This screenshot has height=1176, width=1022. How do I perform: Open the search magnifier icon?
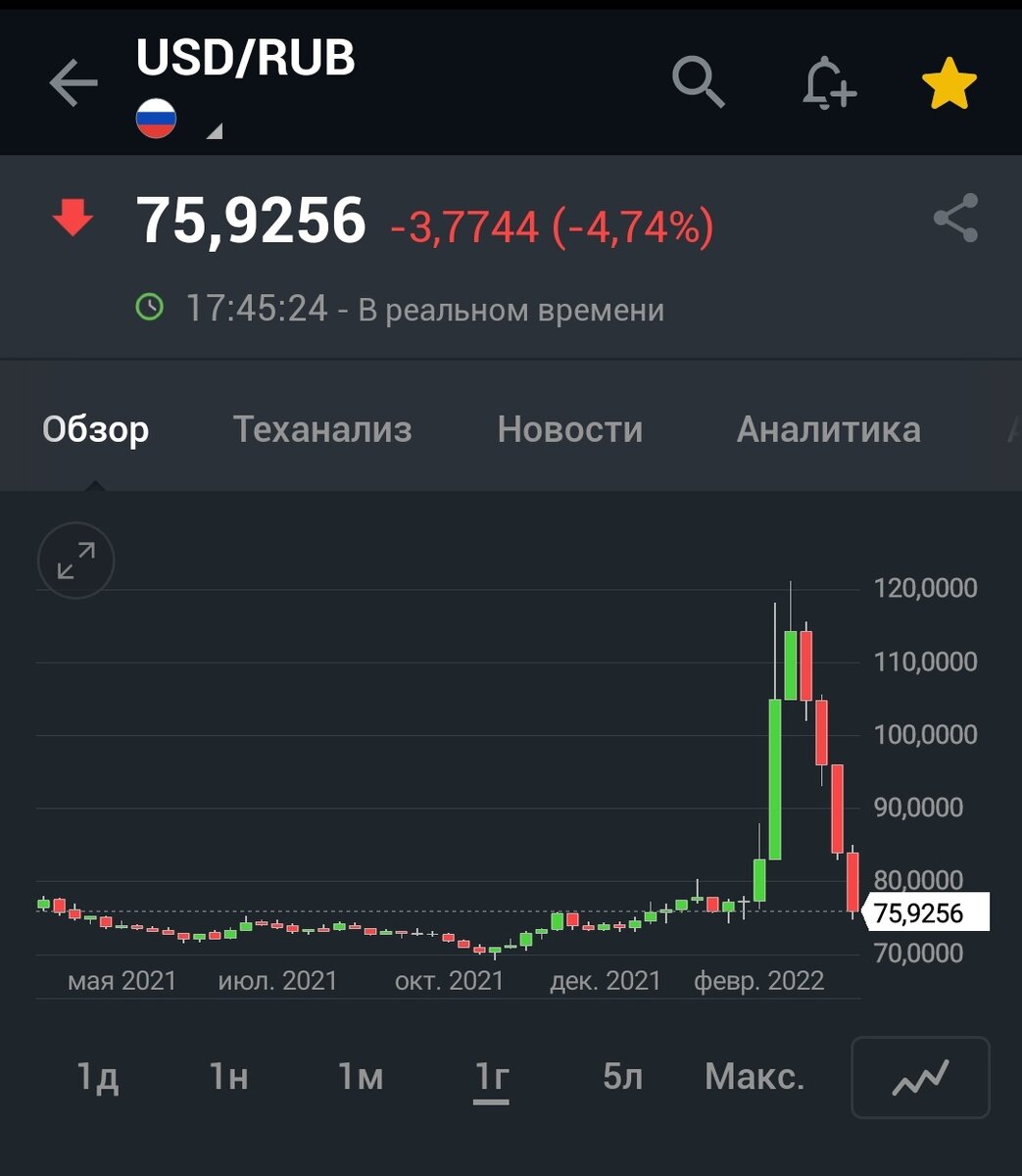pos(699,82)
